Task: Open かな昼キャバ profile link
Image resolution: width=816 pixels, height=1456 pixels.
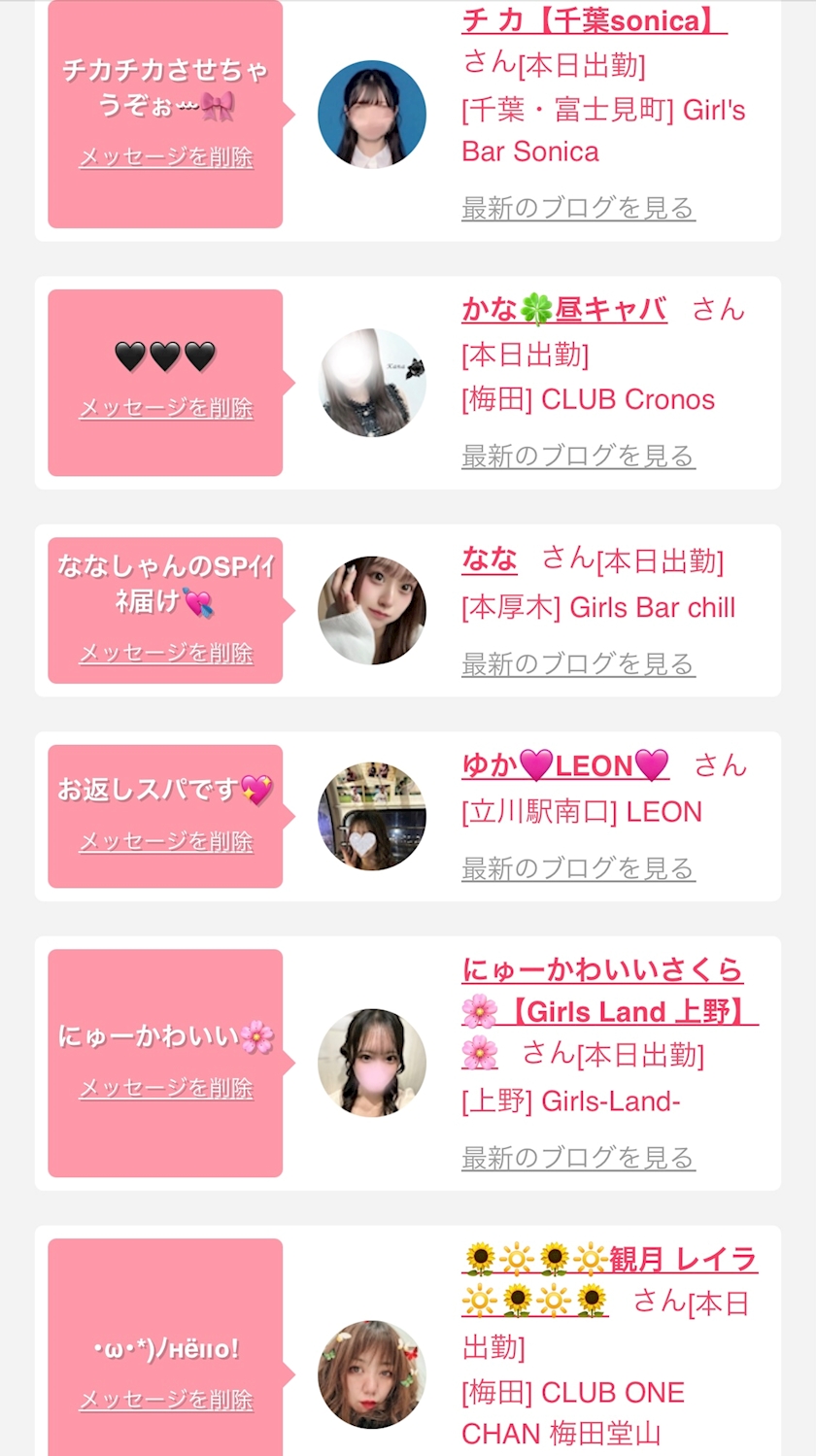Action: pos(563,310)
